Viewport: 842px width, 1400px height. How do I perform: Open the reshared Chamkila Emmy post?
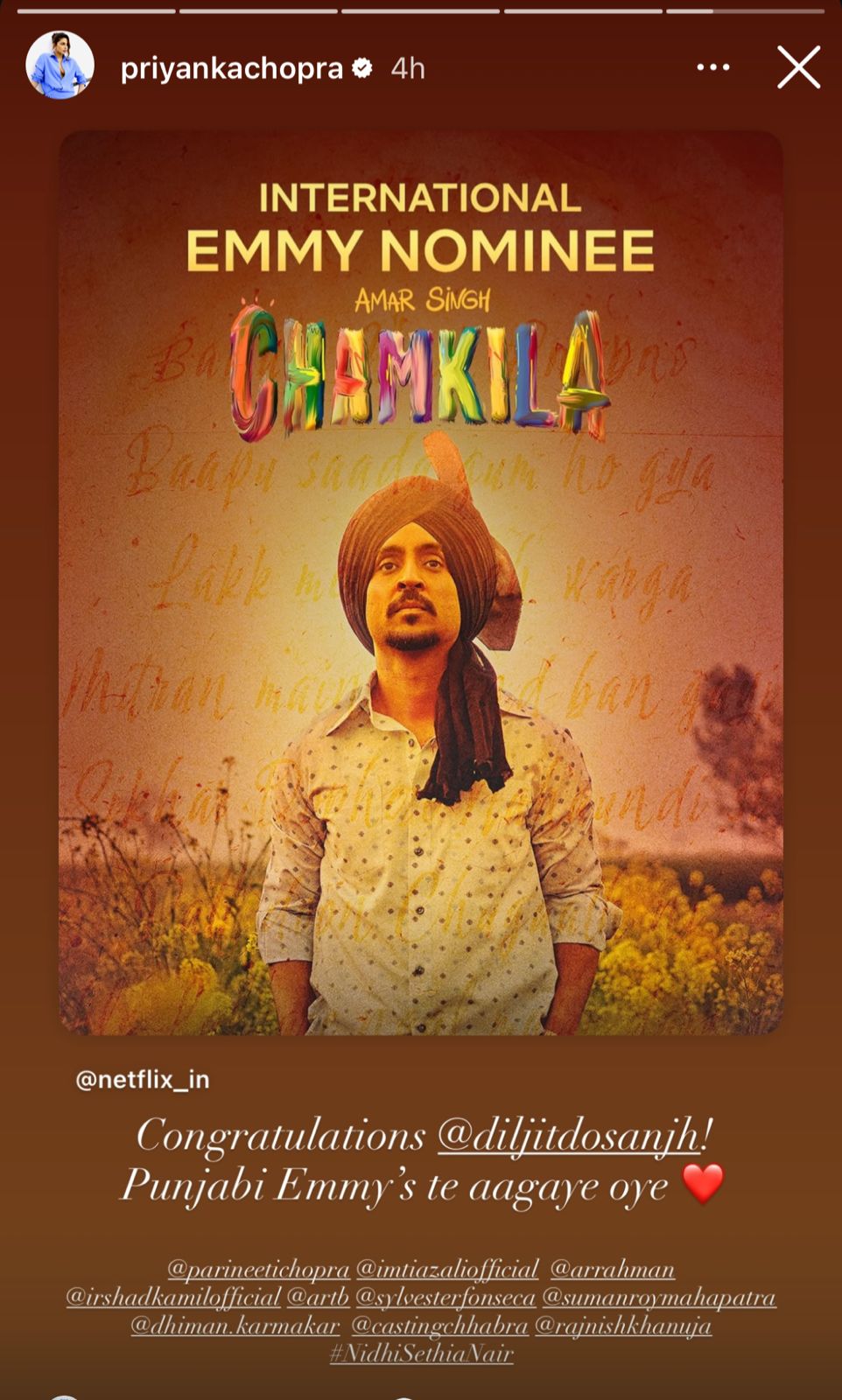421,582
